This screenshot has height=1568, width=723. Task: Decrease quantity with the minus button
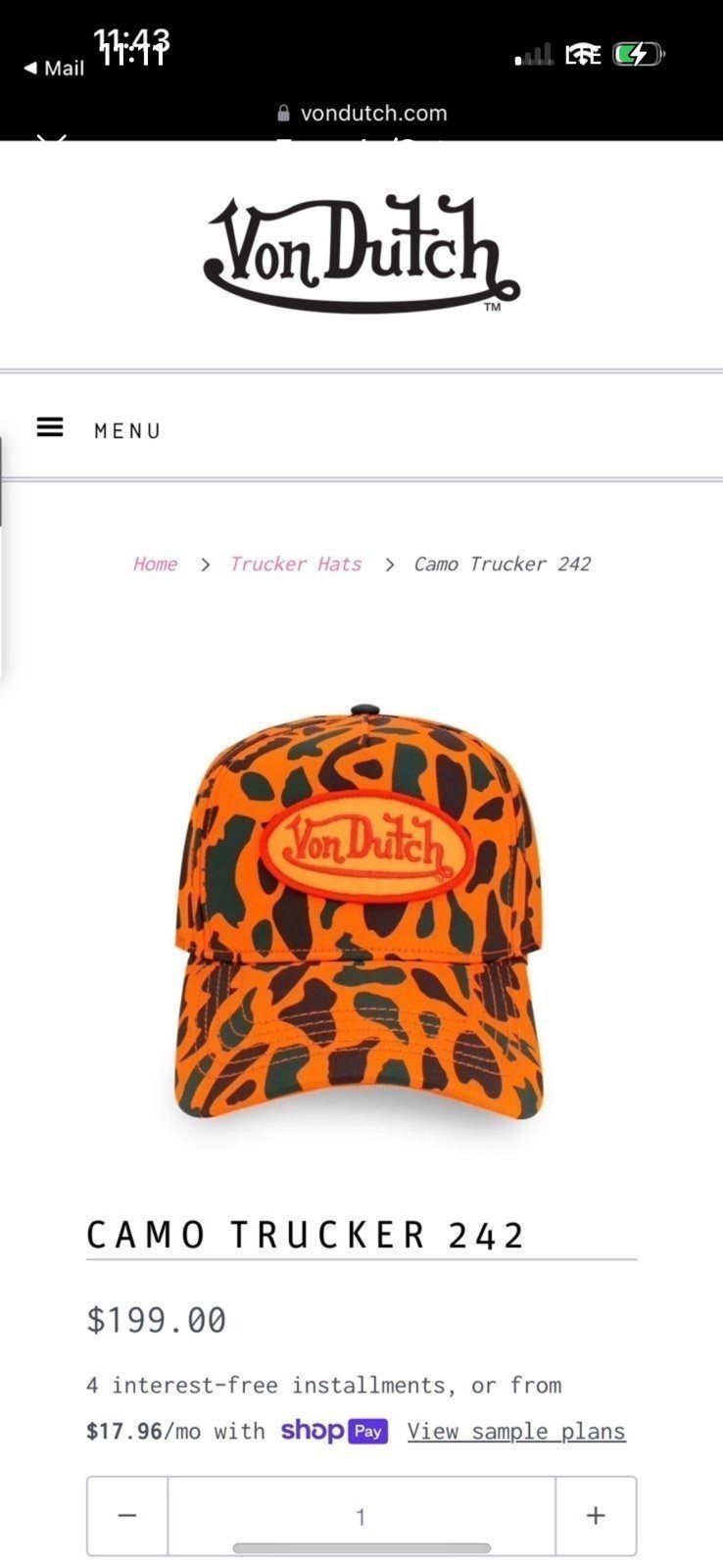(127, 1515)
